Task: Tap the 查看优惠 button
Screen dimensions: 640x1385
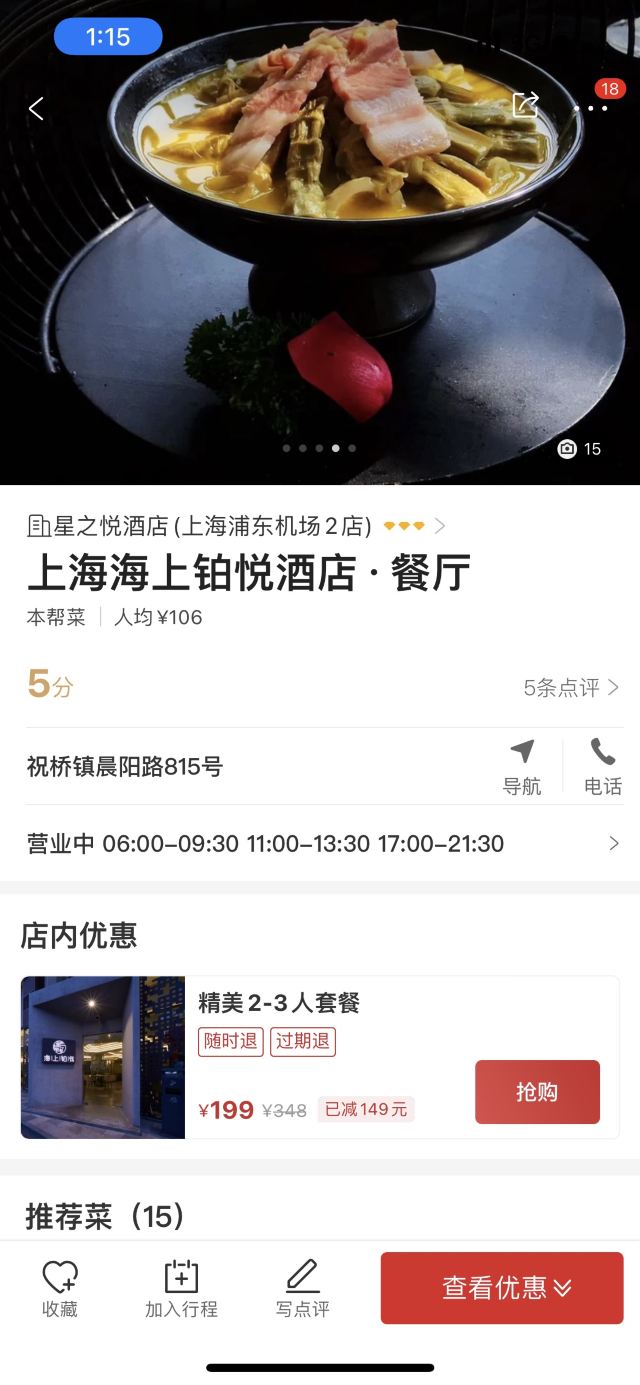Action: [x=502, y=1288]
